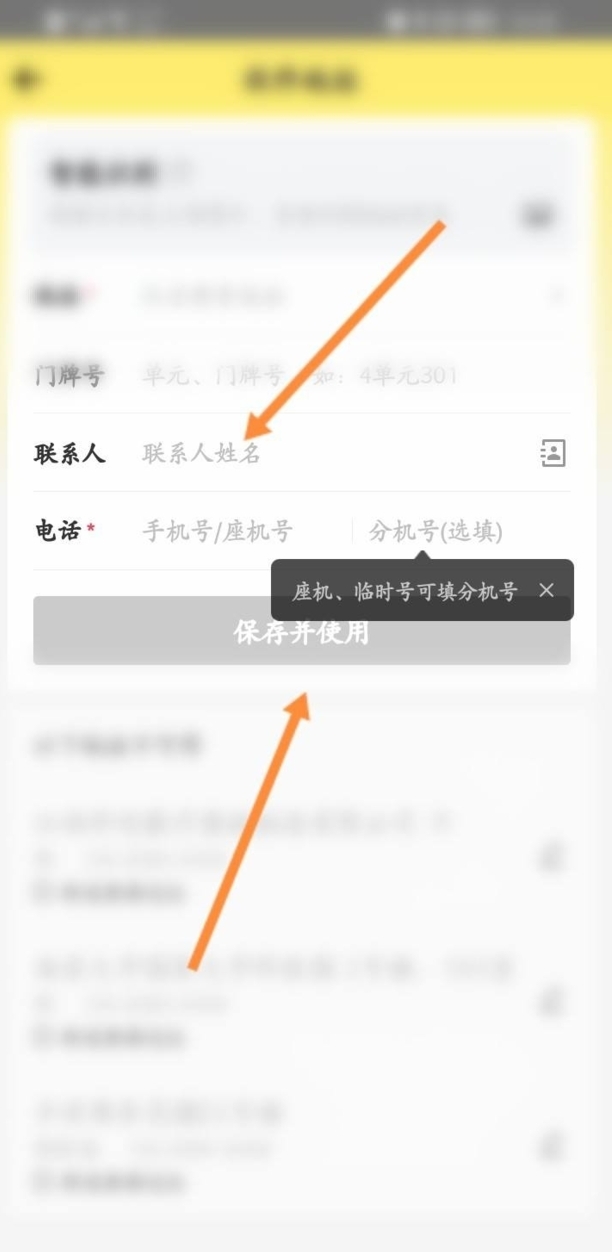
Task: Tap the 手机号/座机号 phone field
Action: pyautogui.click(x=230, y=531)
